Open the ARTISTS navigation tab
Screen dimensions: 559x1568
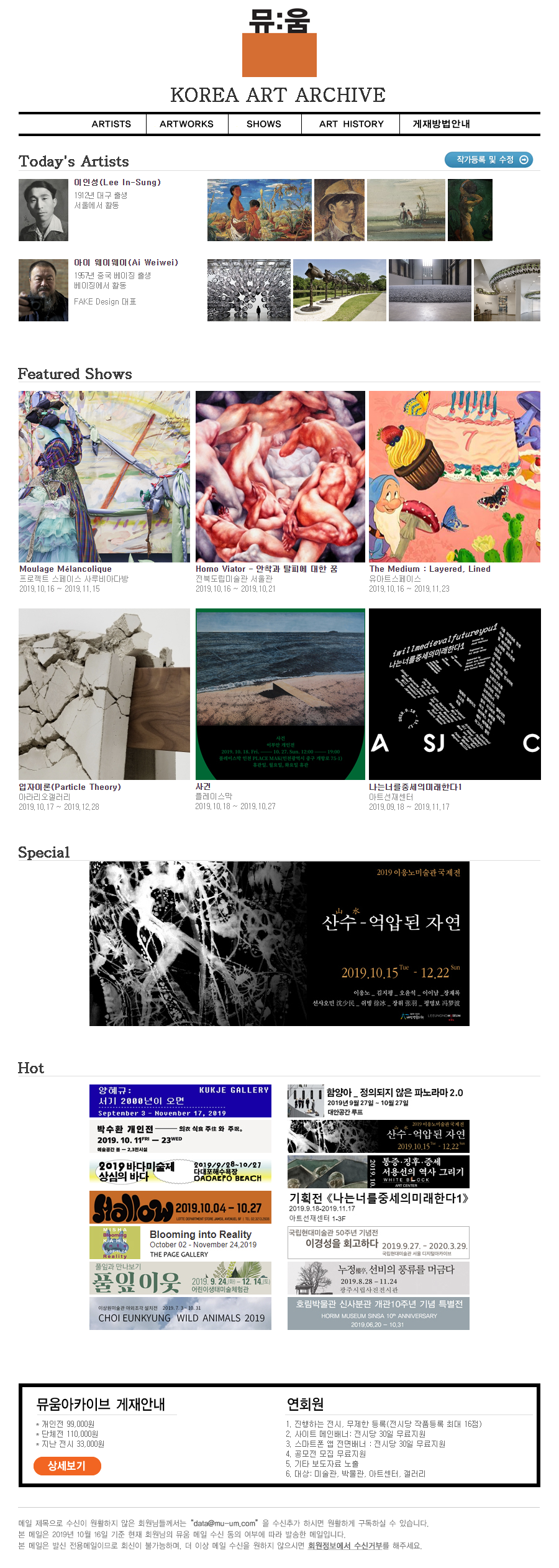111,124
